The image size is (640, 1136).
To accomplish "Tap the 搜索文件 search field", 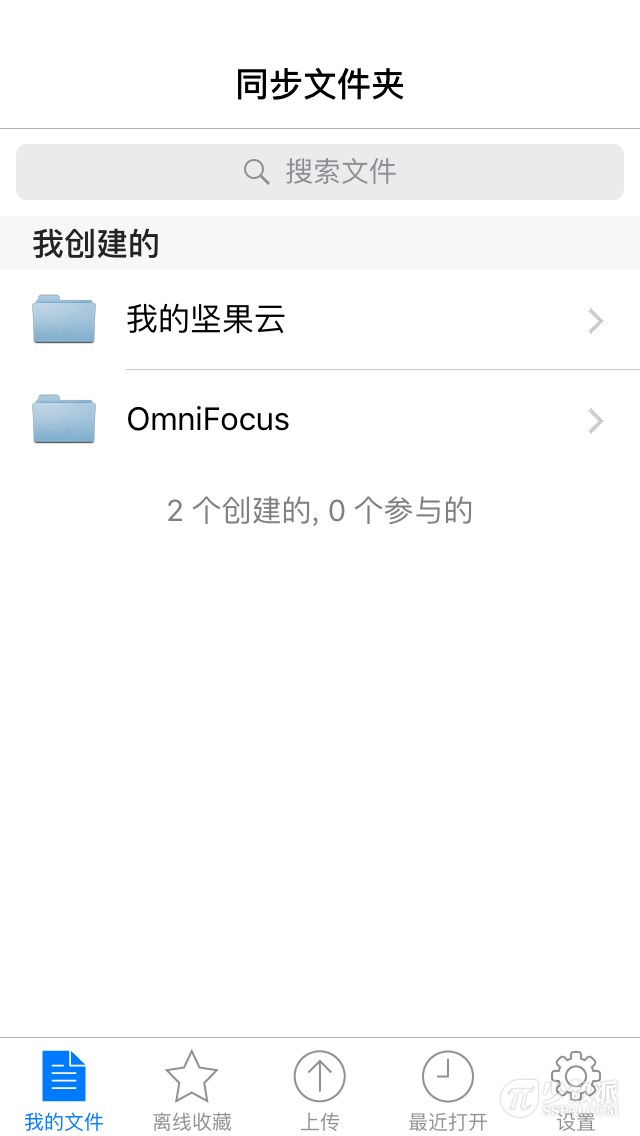I will (320, 172).
